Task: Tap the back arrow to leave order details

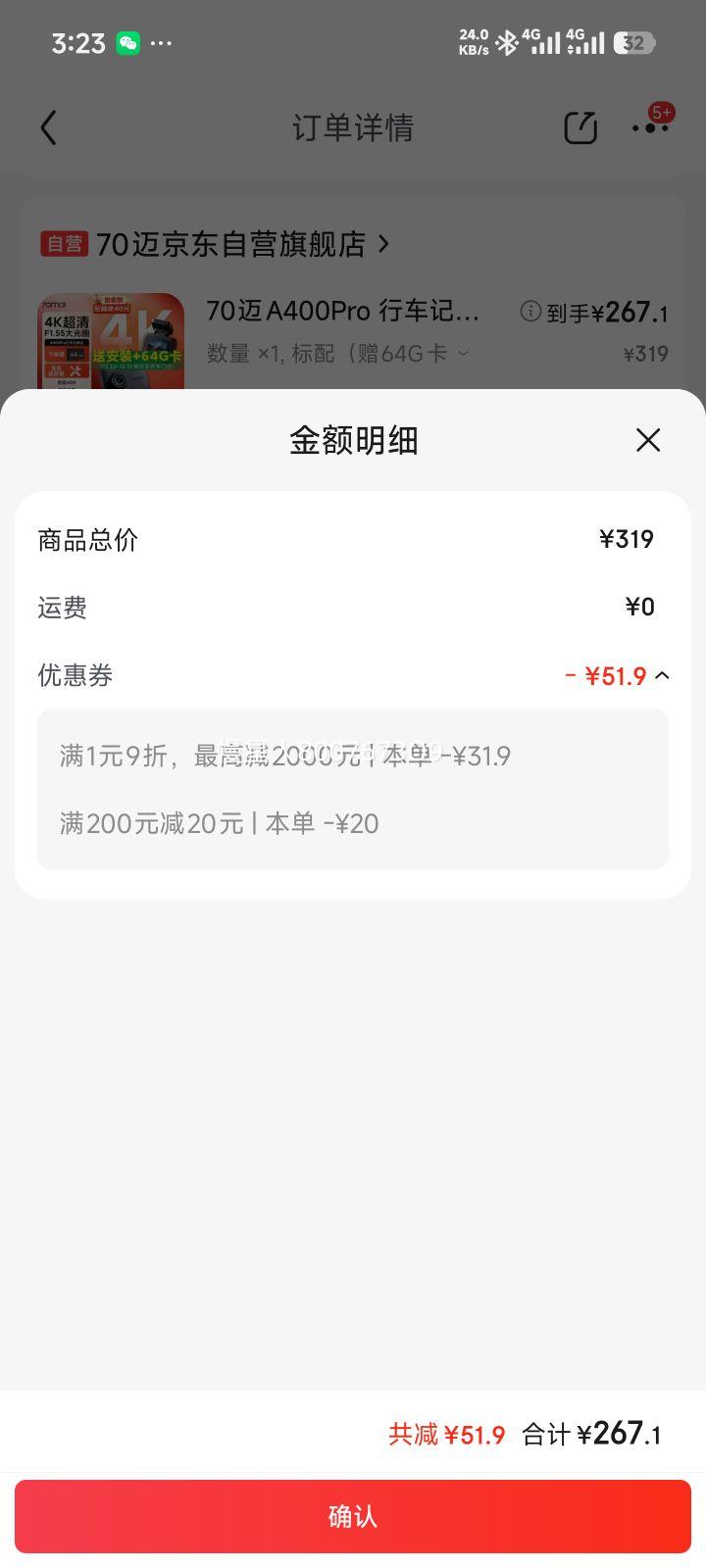Action: click(49, 127)
